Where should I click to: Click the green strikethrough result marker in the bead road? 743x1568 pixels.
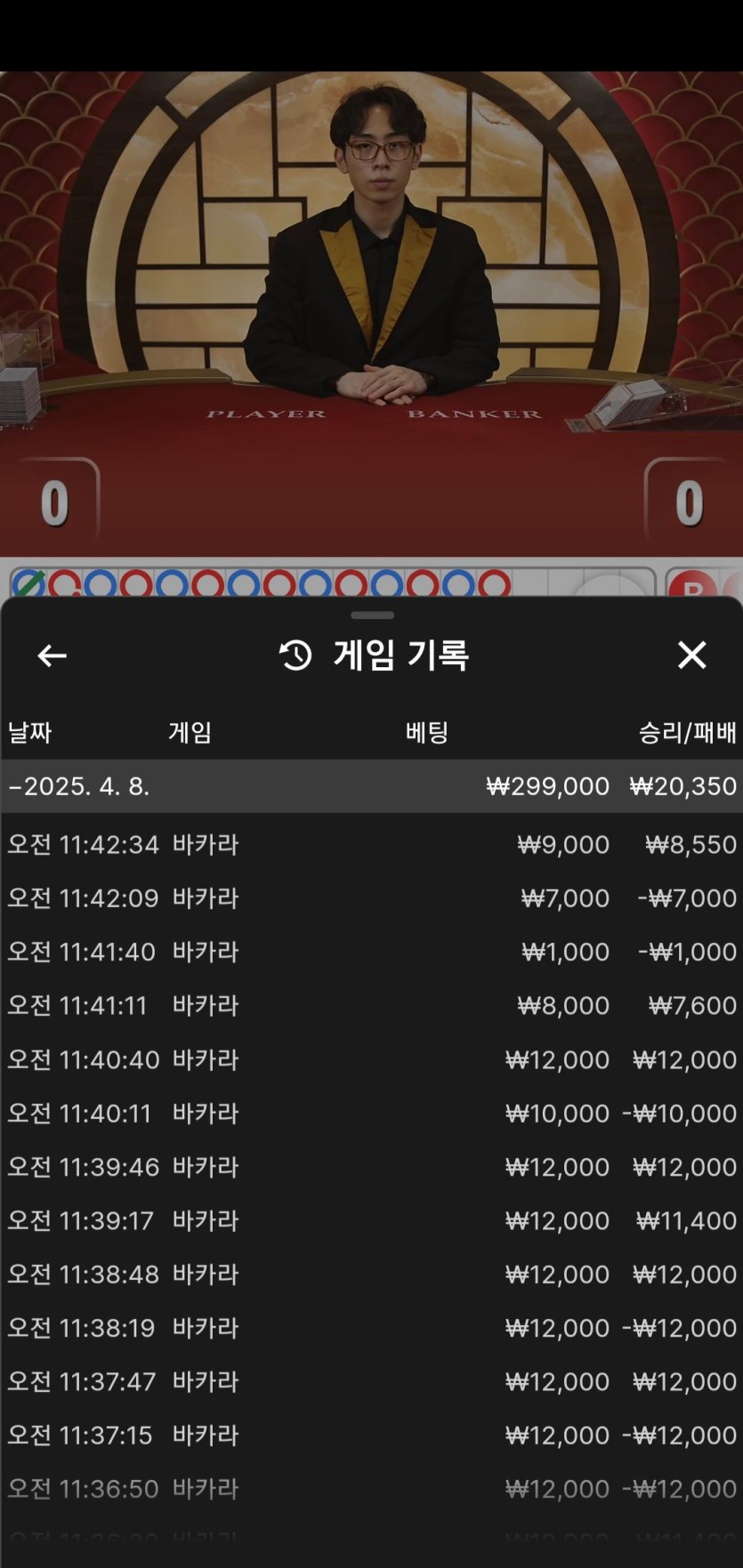pos(27,583)
